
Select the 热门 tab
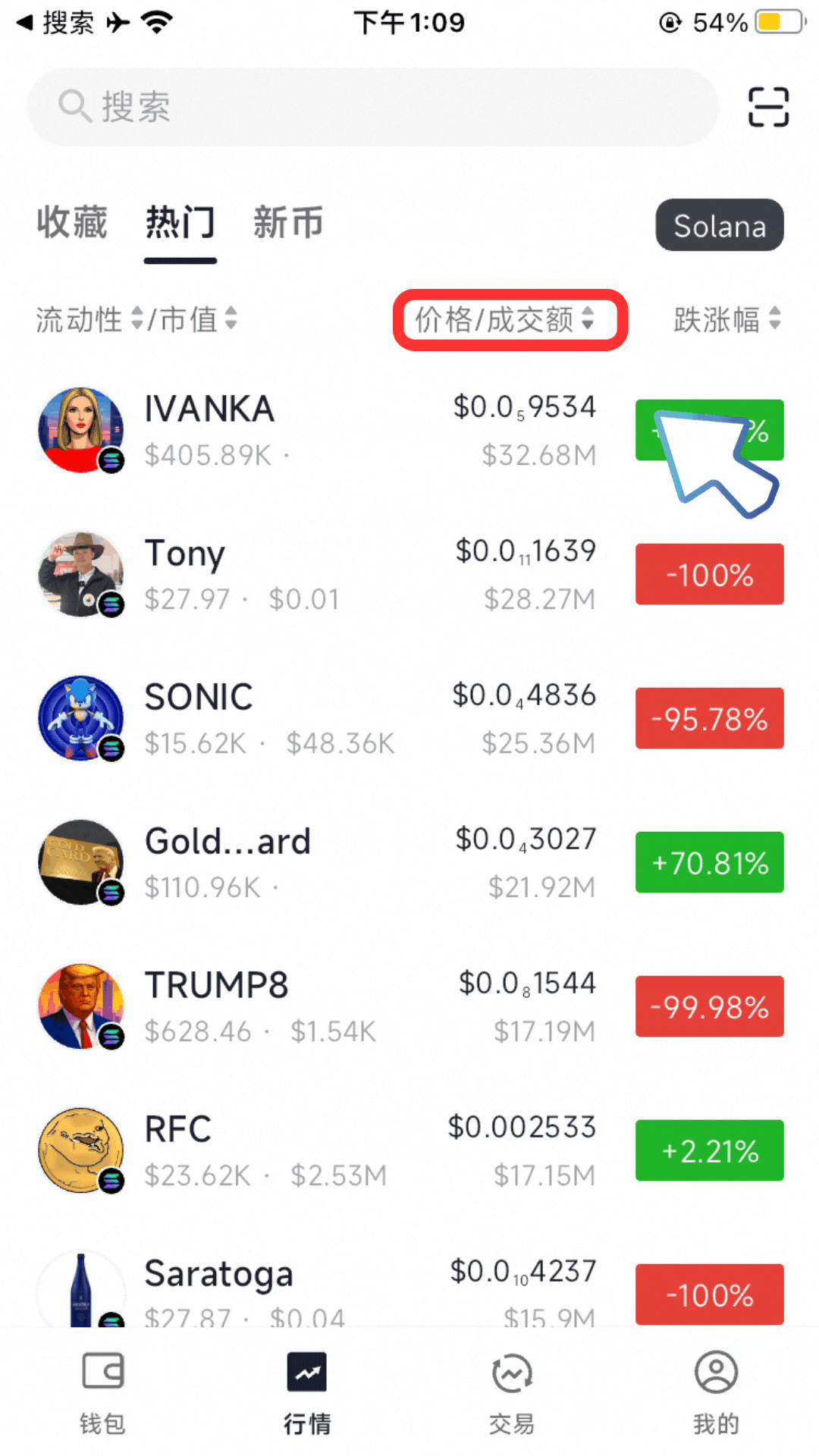click(x=180, y=223)
